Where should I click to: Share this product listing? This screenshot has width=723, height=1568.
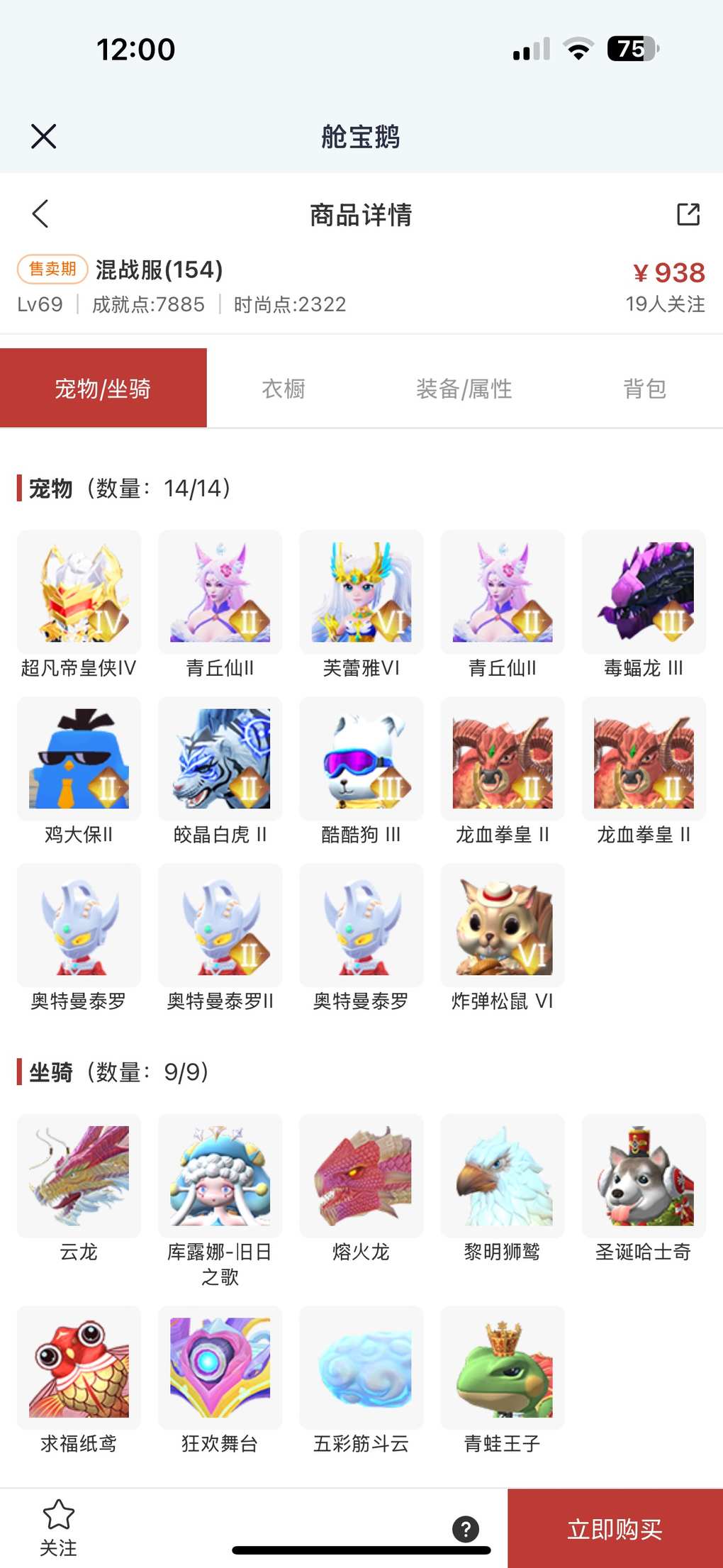(x=688, y=213)
